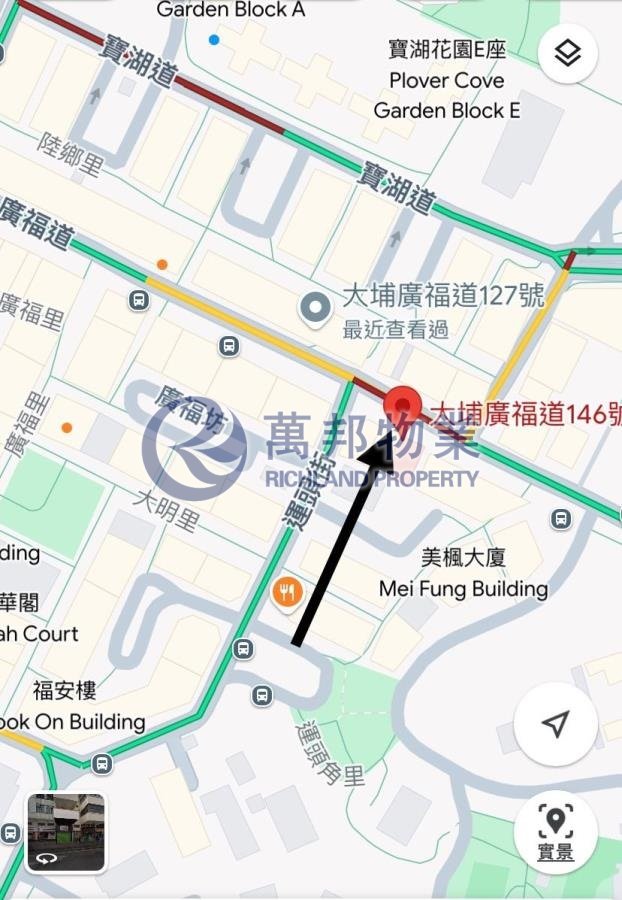Viewport: 622px width, 900px height.
Task: Open the map layers button
Action: [x=568, y=53]
